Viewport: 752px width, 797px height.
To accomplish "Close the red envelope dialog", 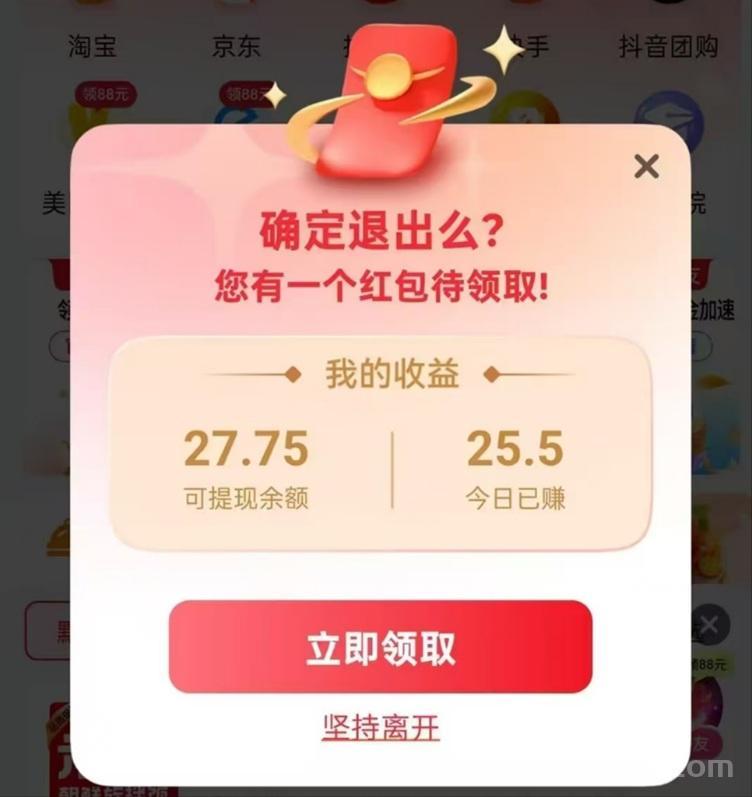I will pos(646,167).
